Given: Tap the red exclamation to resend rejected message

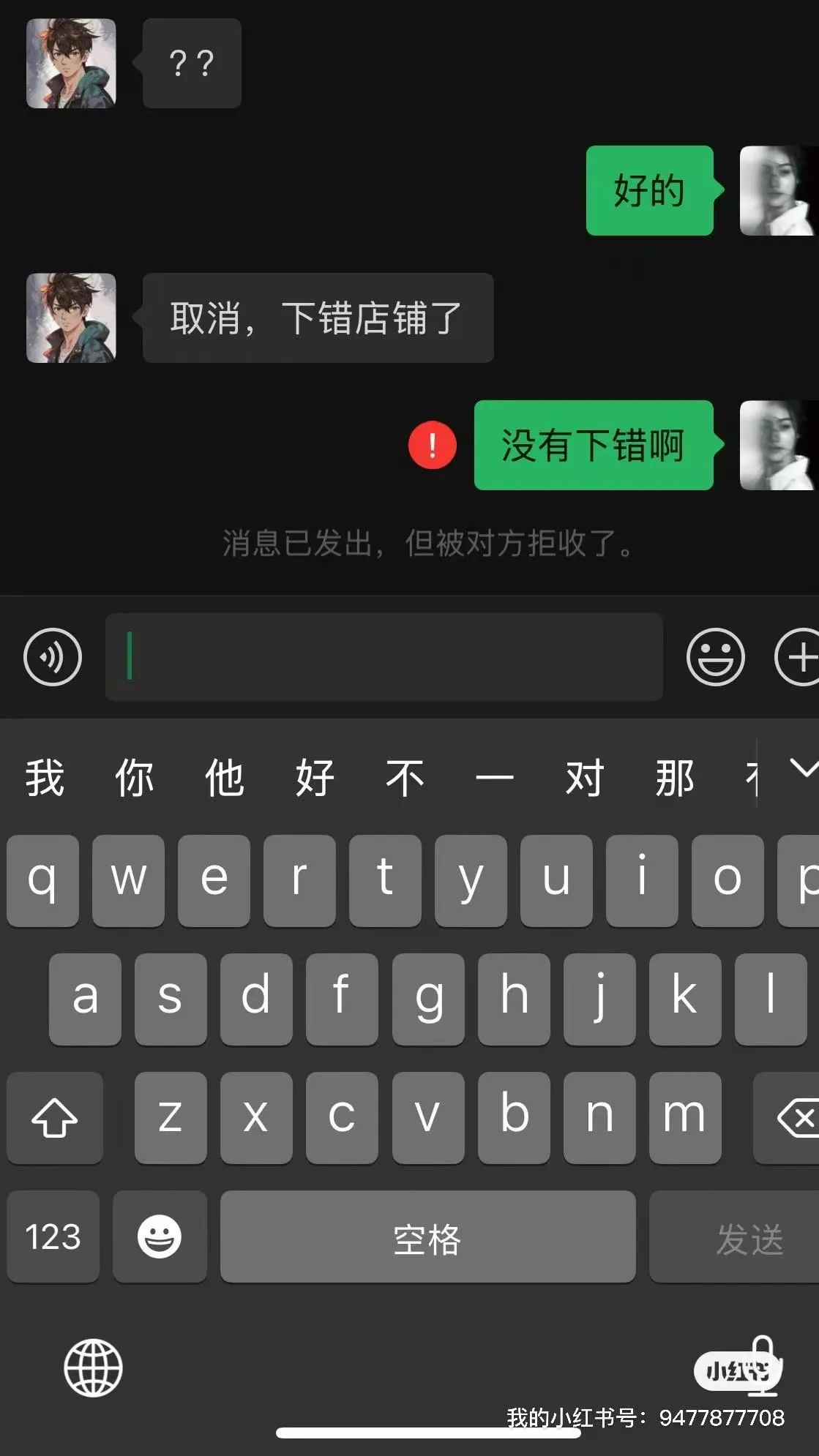Looking at the screenshot, I should click(x=432, y=443).
